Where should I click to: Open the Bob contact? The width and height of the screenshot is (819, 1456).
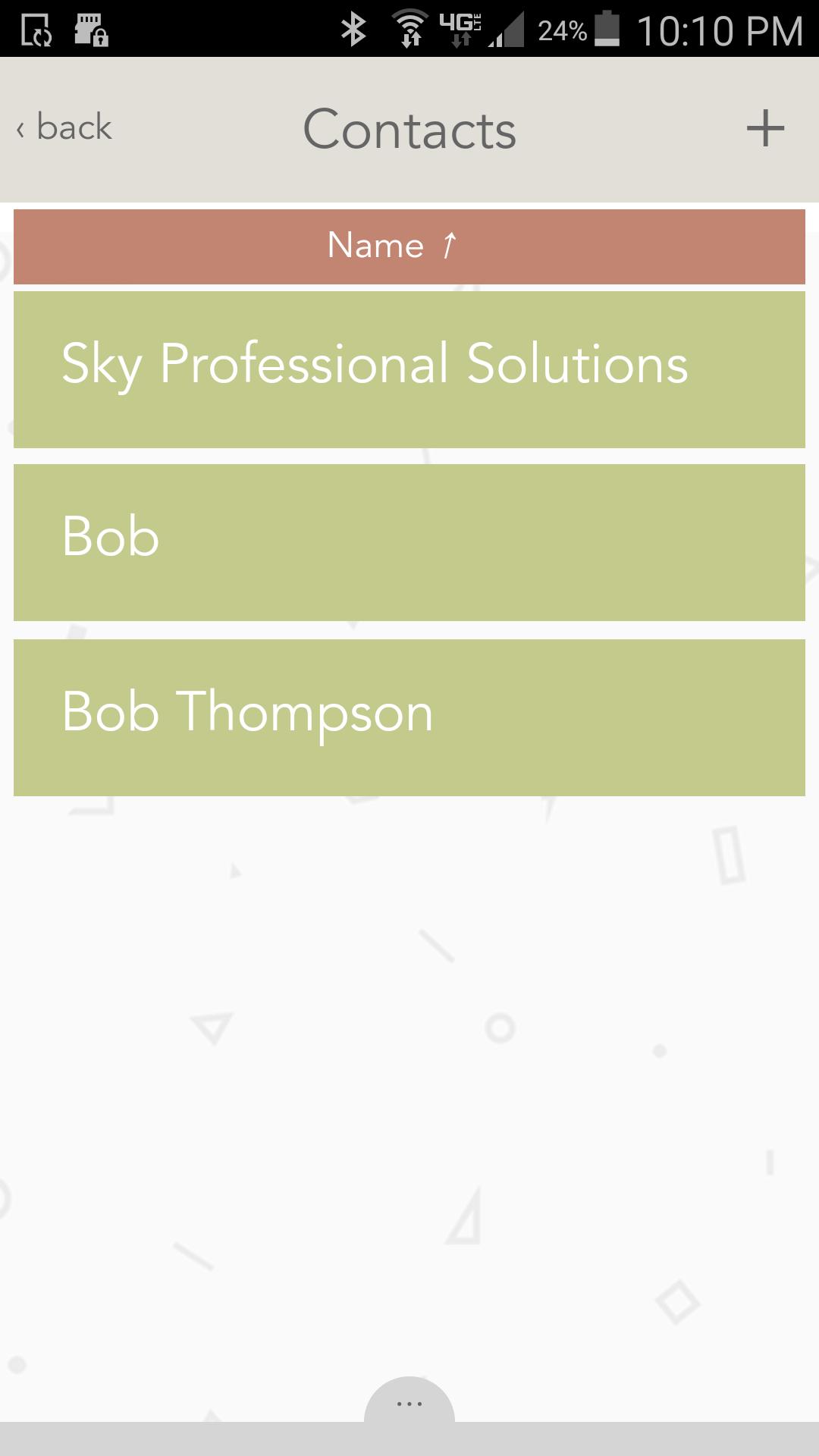click(x=409, y=542)
